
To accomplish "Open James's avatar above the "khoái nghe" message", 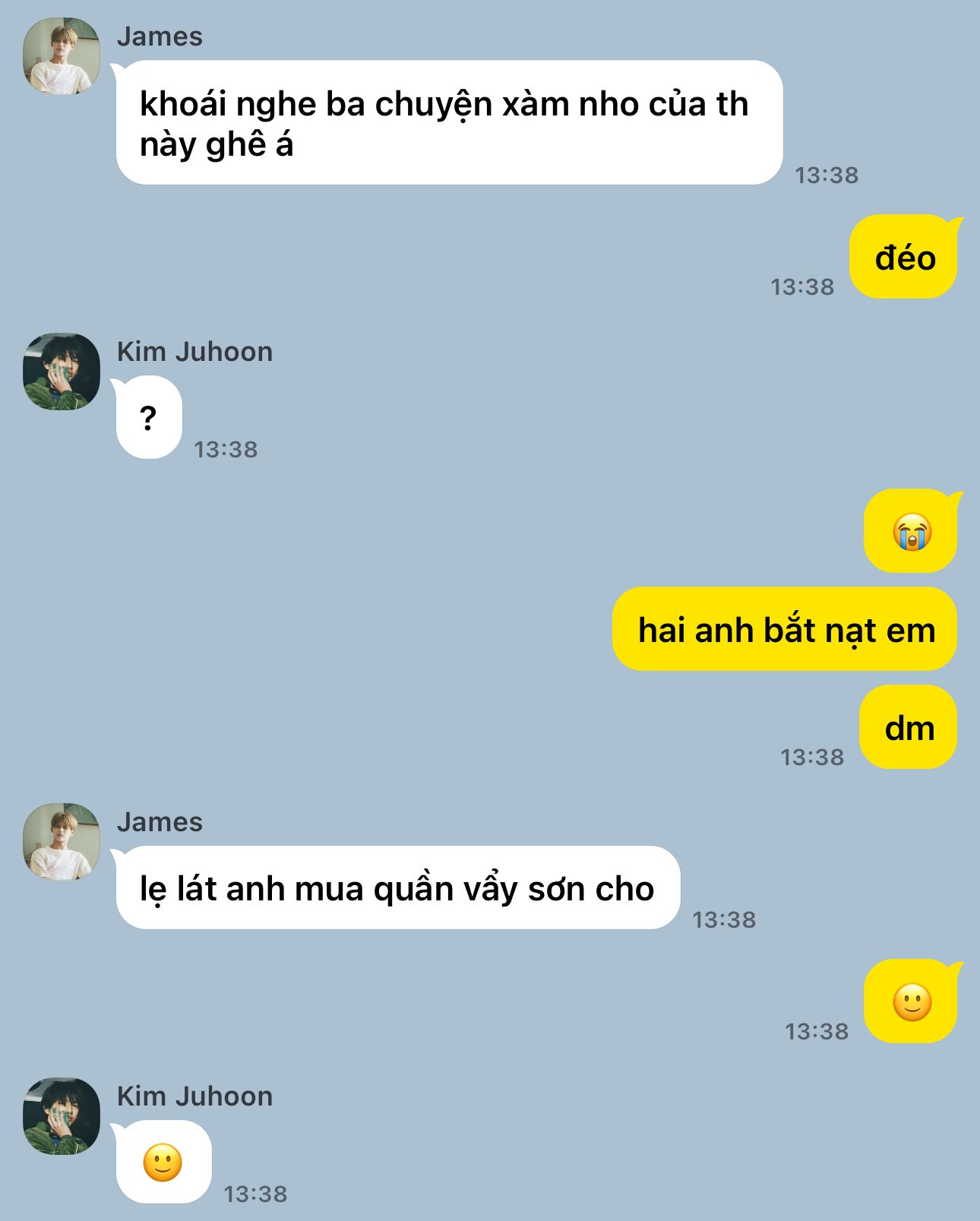I will pyautogui.click(x=62, y=56).
